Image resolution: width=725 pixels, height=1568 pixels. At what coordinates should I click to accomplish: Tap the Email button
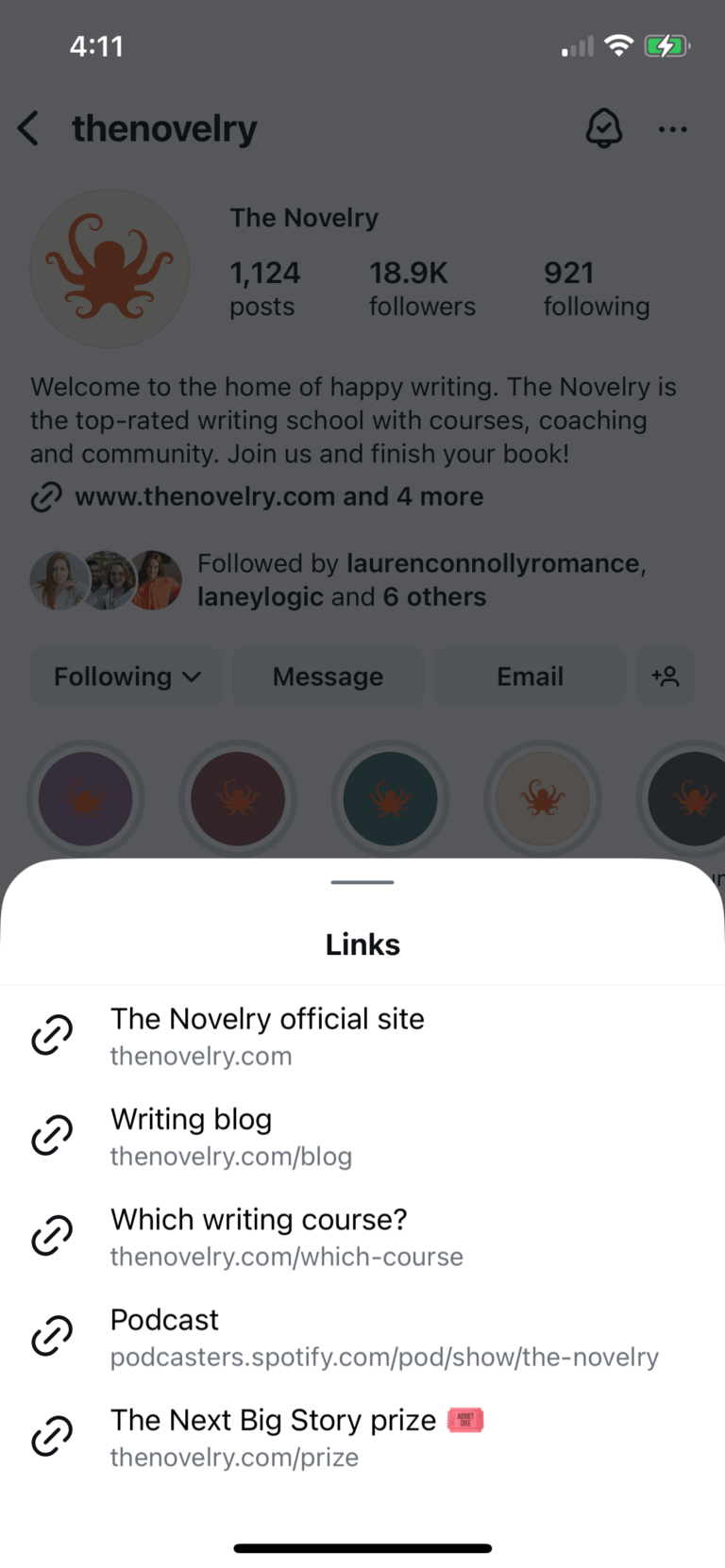point(530,676)
